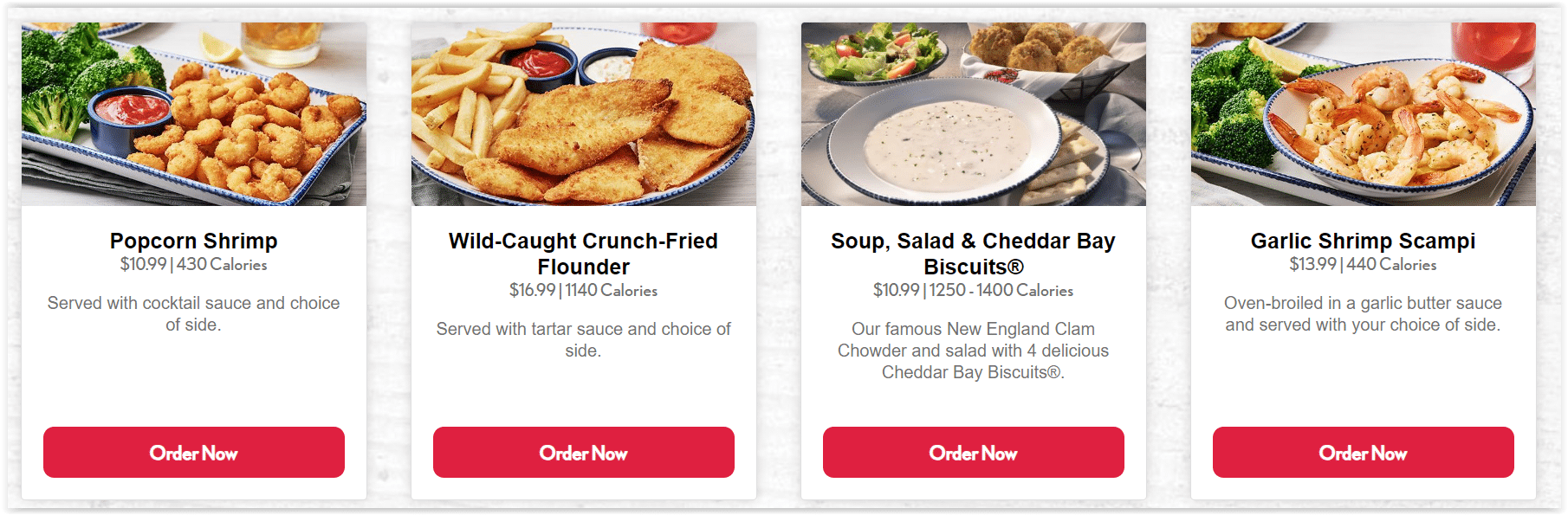Open the Soup, Salad & Biscuits image
Screen dimensions: 1568x515
(973, 114)
